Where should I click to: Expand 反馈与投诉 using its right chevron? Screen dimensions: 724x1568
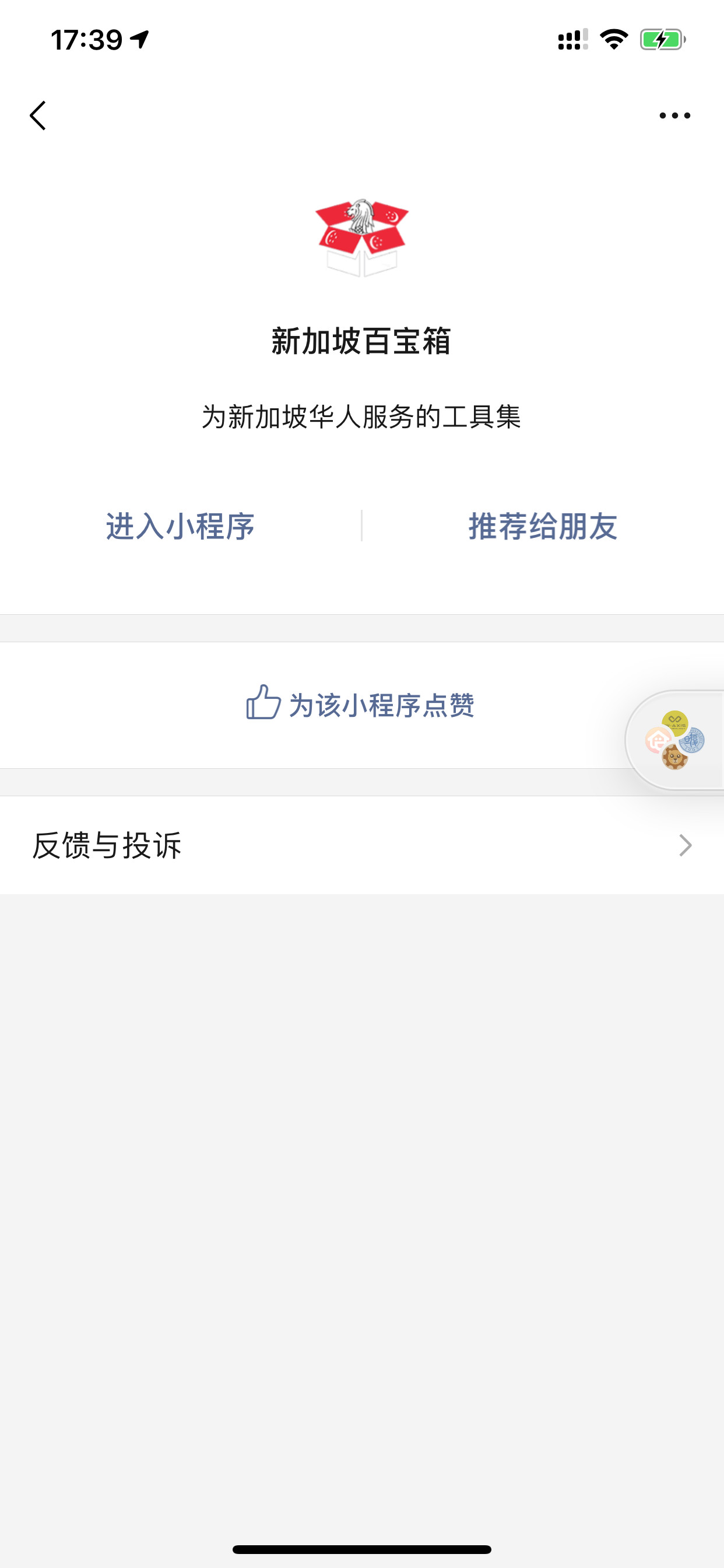[x=686, y=845]
